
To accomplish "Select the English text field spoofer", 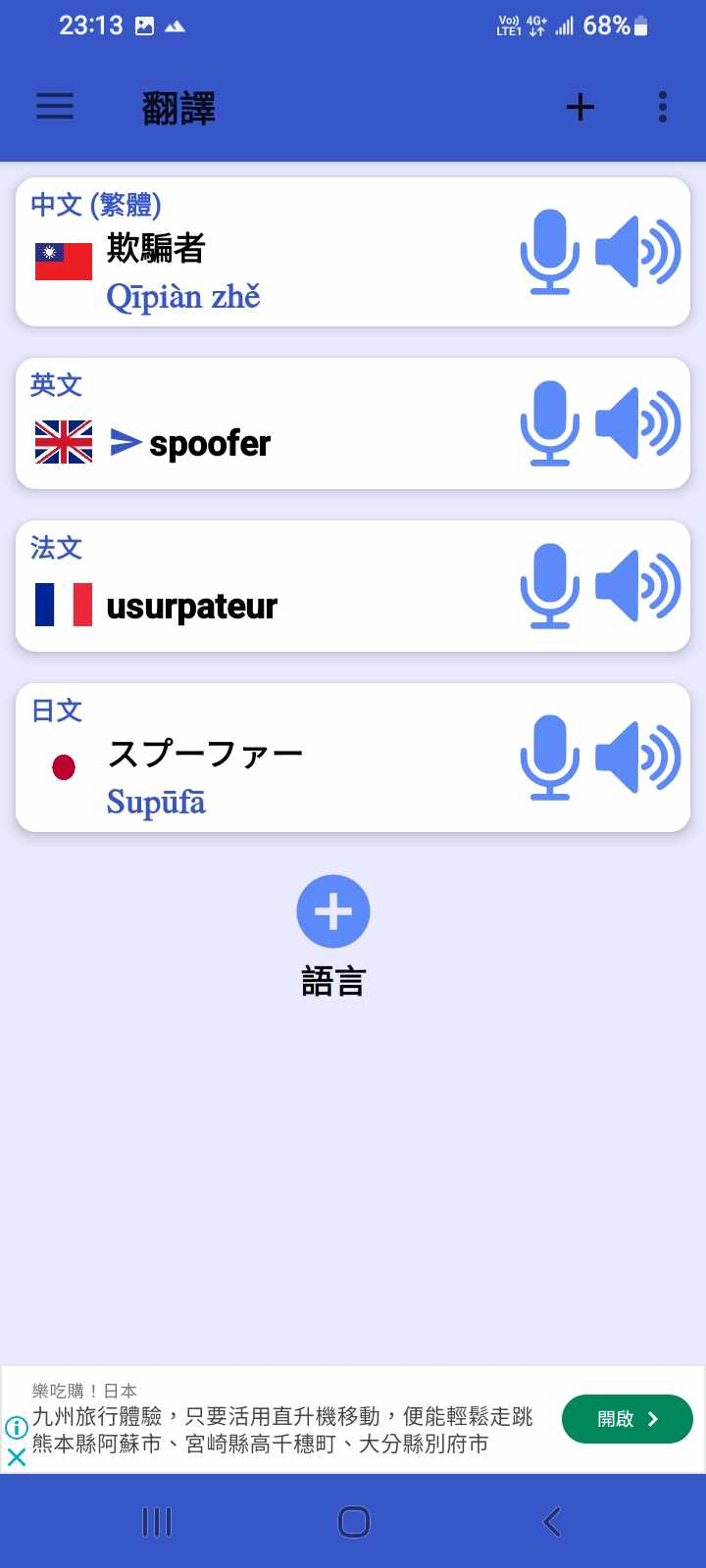I will click(x=210, y=444).
